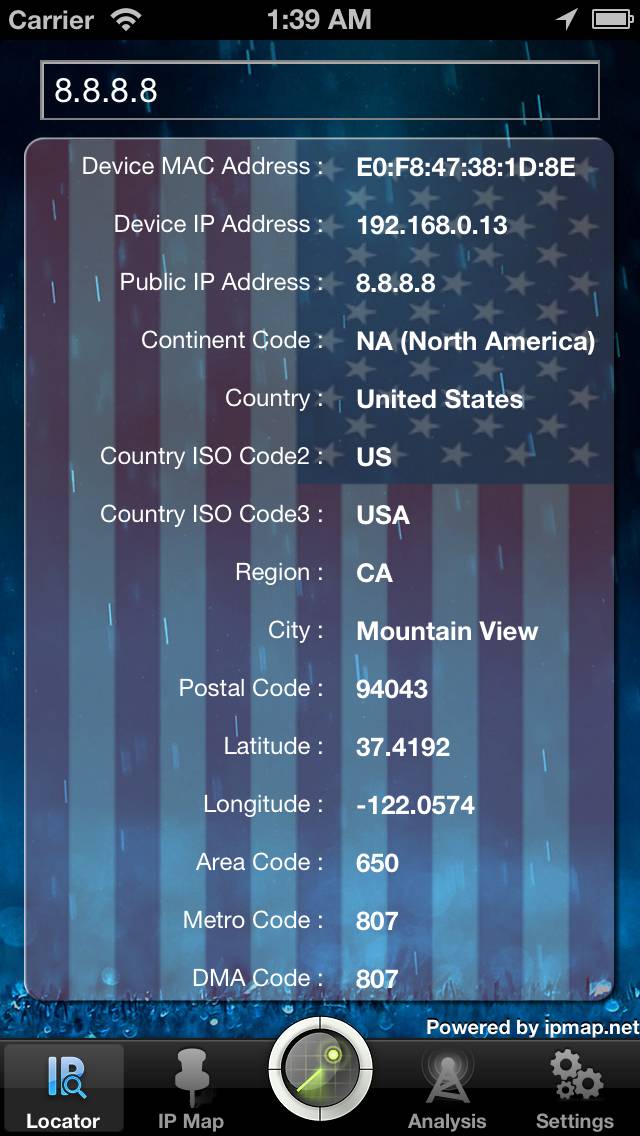Viewport: 640px width, 1136px height.
Task: Tap the IP address input field
Action: click(320, 91)
